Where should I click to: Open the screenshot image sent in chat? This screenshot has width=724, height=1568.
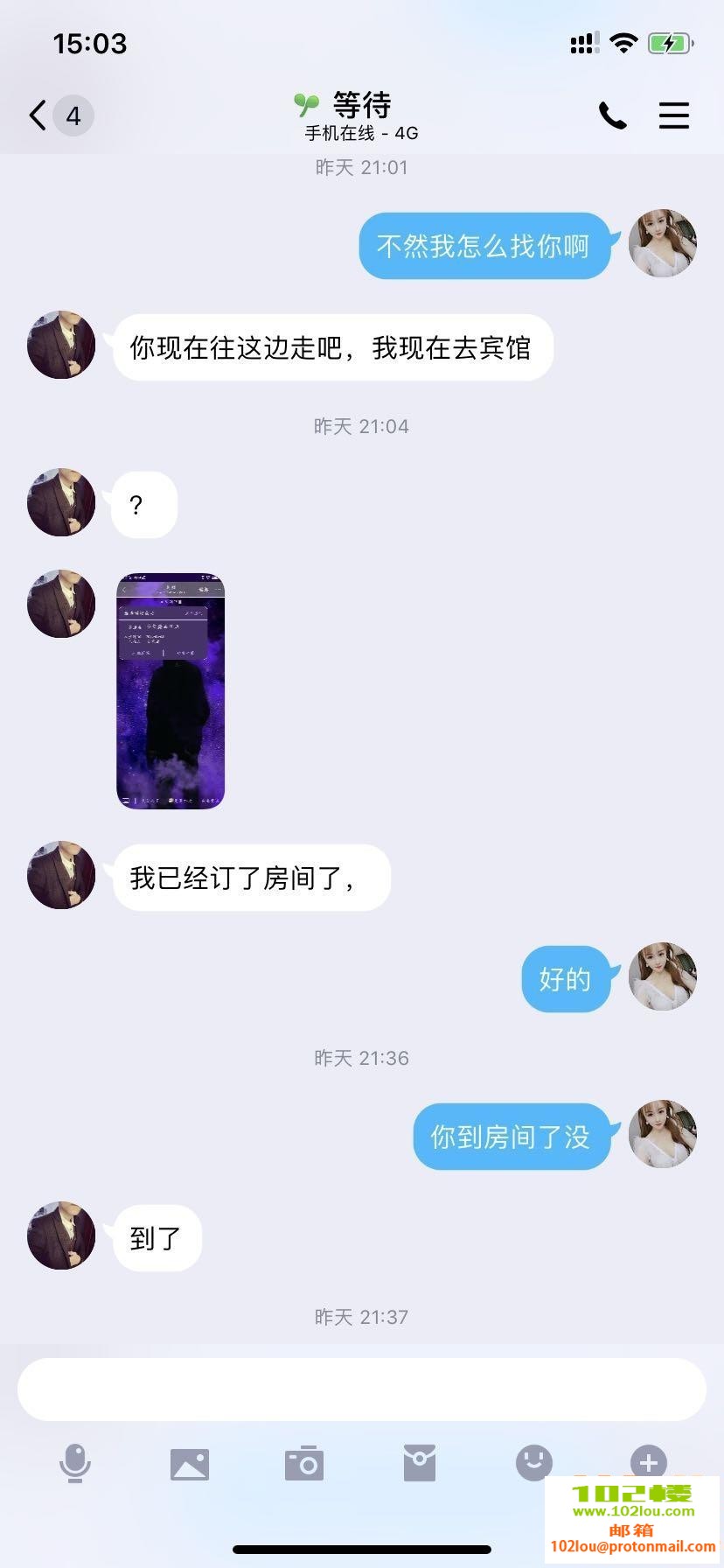coord(171,691)
